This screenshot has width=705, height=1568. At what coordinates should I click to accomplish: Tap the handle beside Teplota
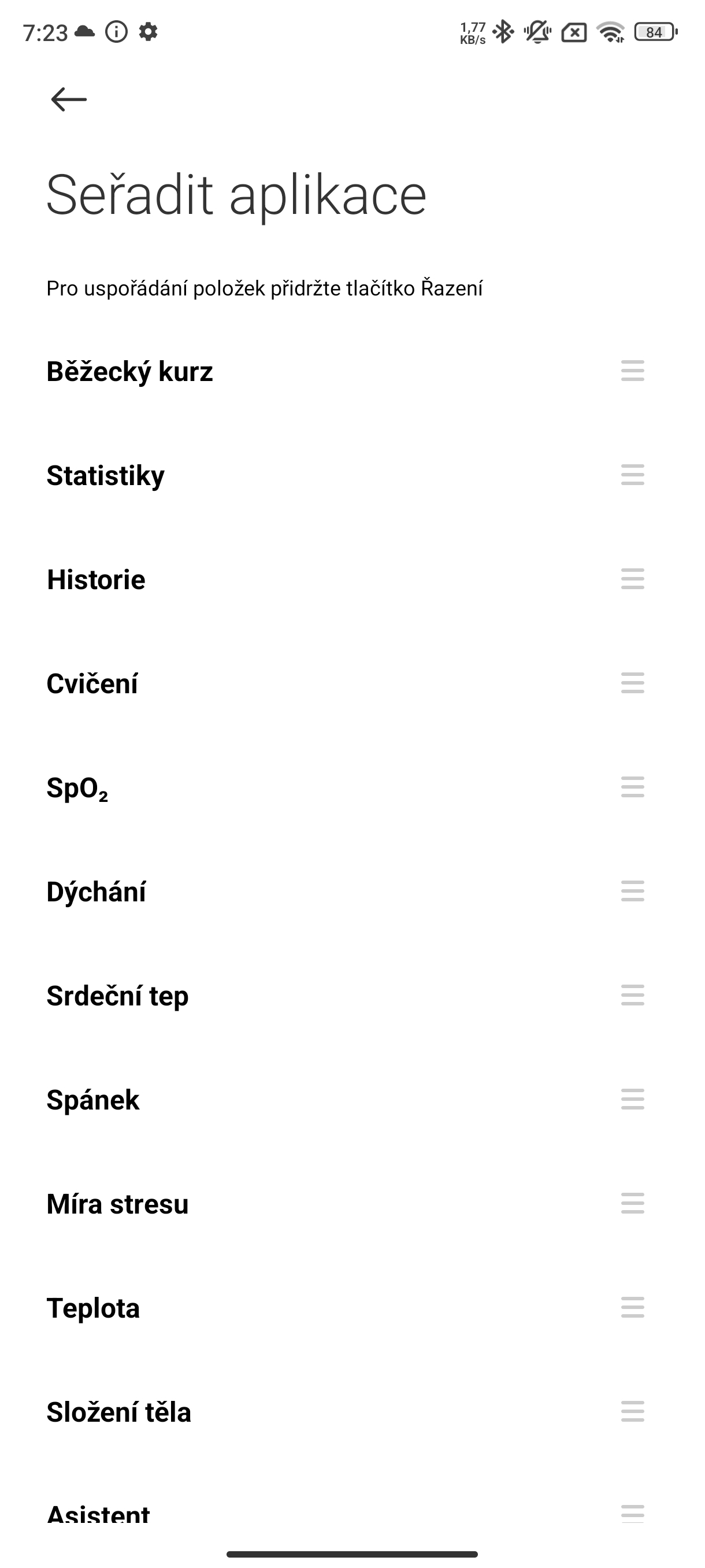pyautogui.click(x=632, y=1307)
